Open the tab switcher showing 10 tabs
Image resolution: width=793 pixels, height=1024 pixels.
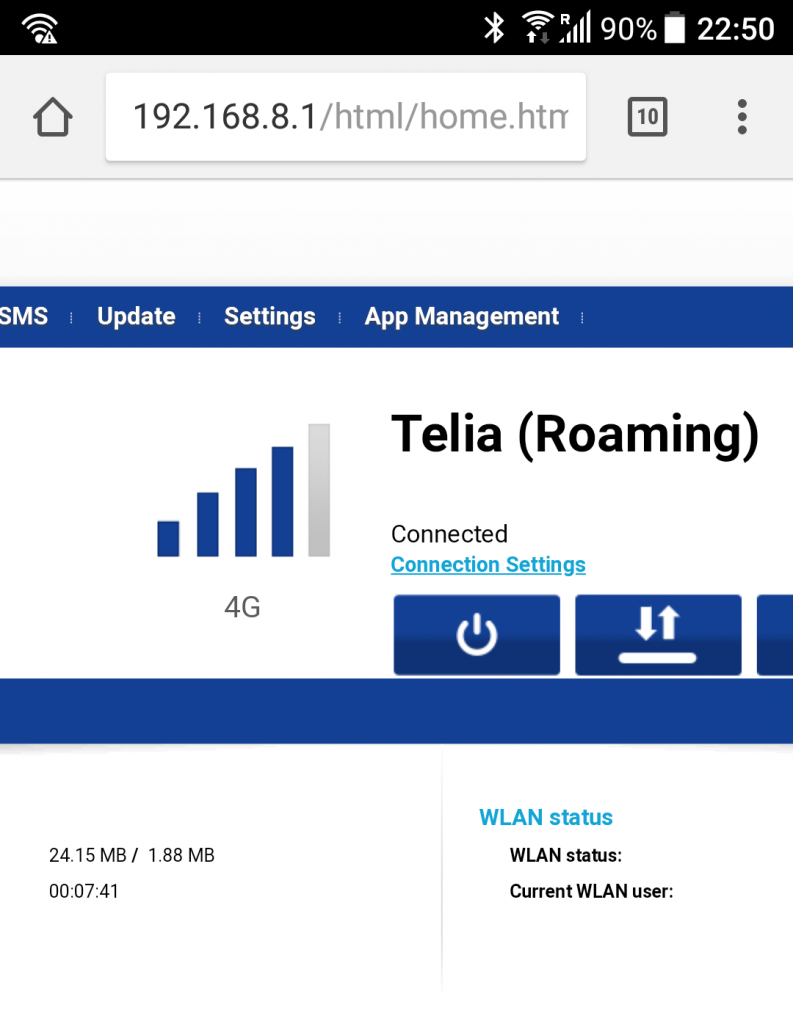[647, 118]
